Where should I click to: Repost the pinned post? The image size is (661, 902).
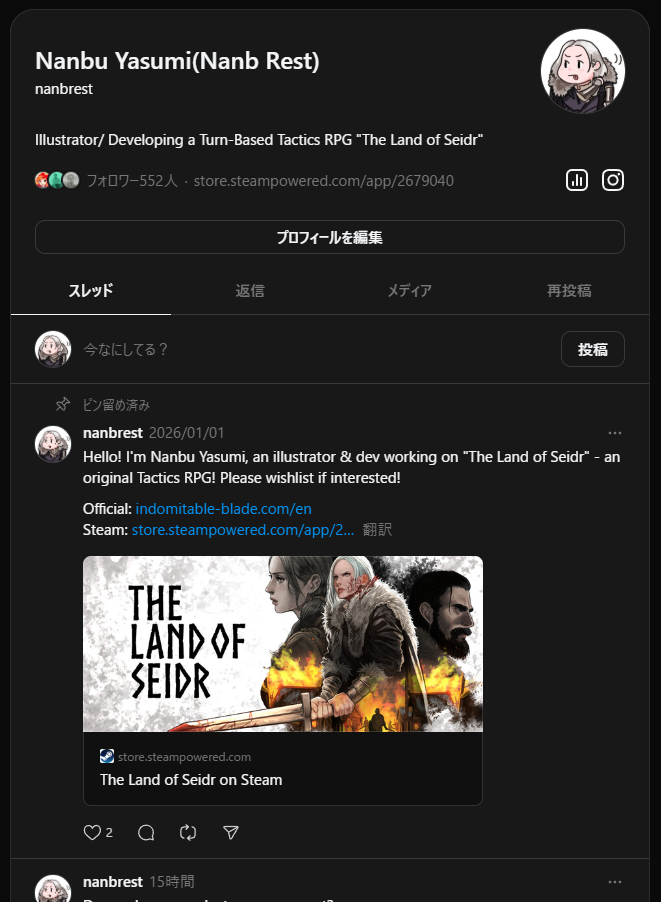point(188,832)
